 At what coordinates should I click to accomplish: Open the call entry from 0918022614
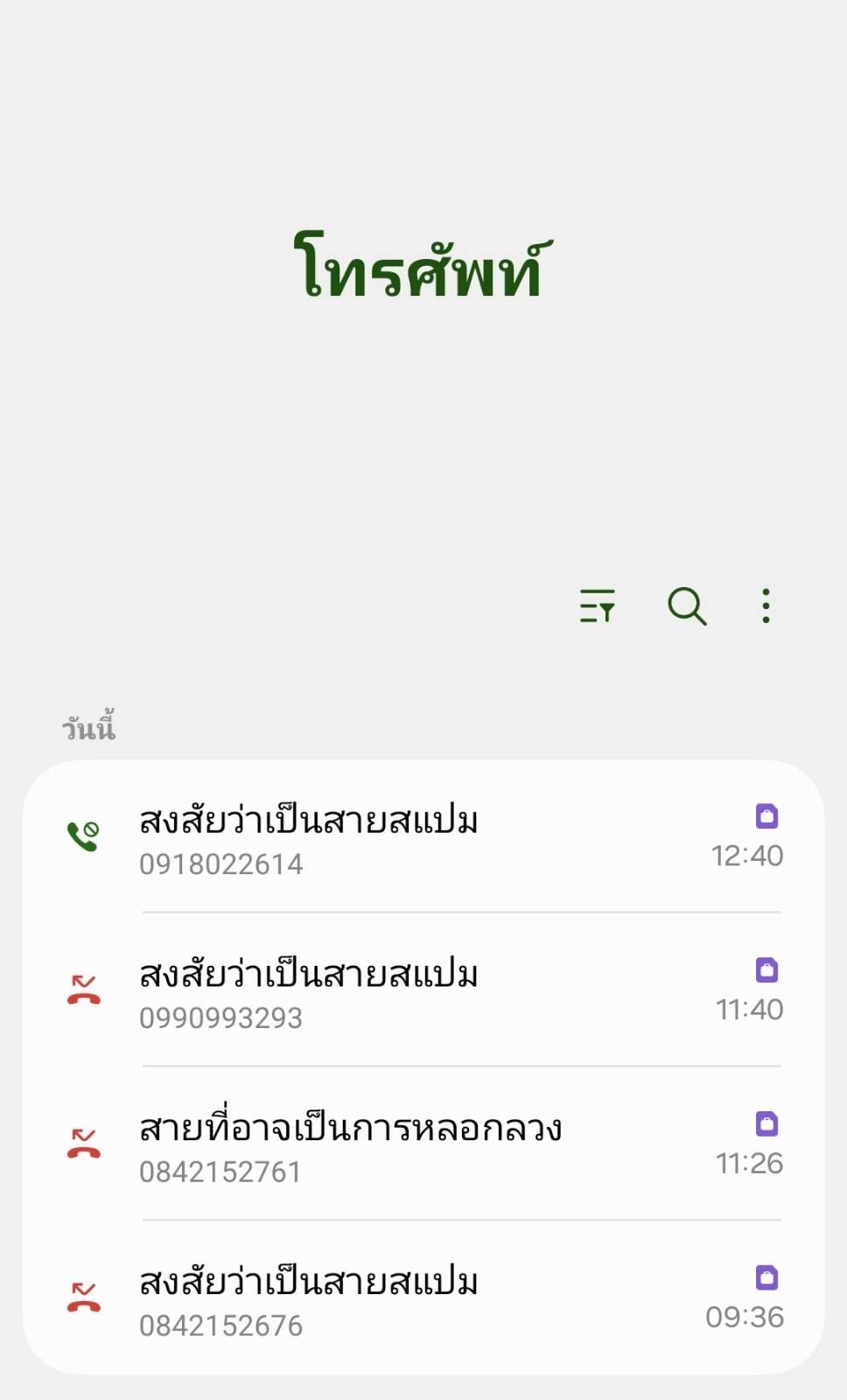(x=423, y=837)
